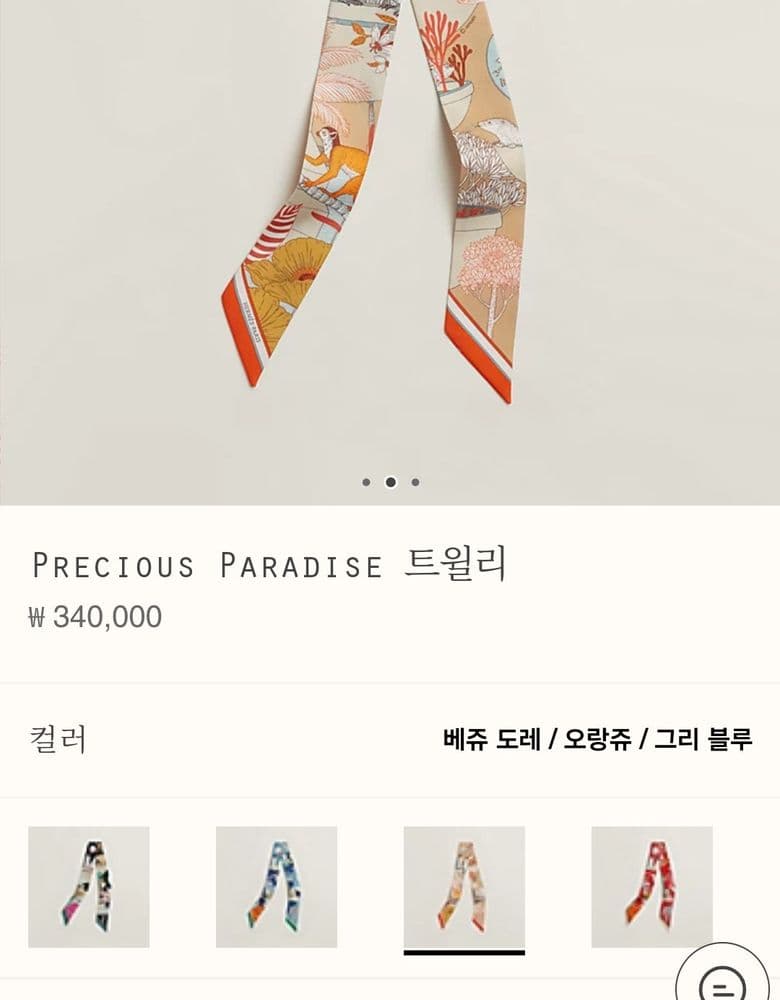Pick the selected beige orange scarf swatch
Image resolution: width=780 pixels, height=1000 pixels.
(464, 887)
